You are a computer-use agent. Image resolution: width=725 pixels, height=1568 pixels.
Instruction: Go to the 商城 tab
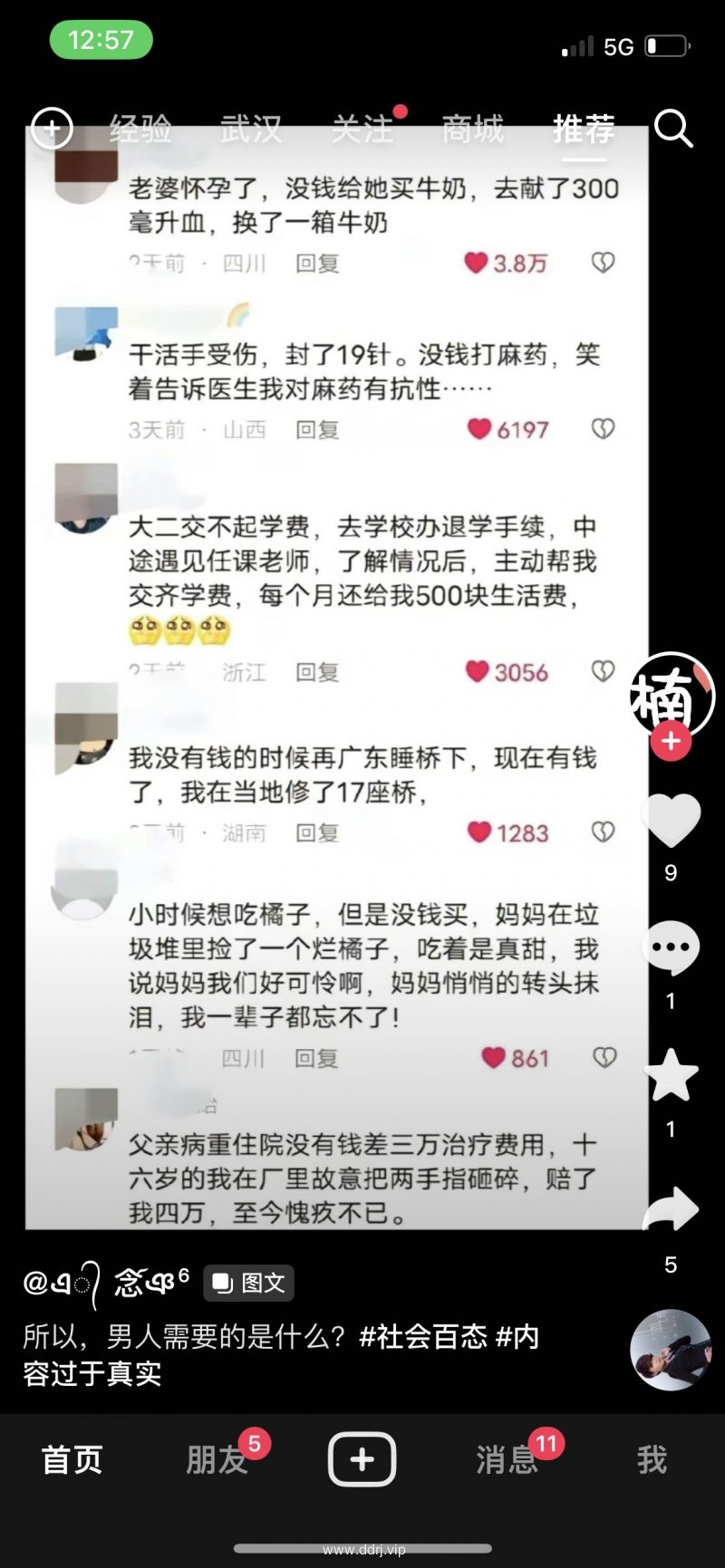(x=473, y=129)
